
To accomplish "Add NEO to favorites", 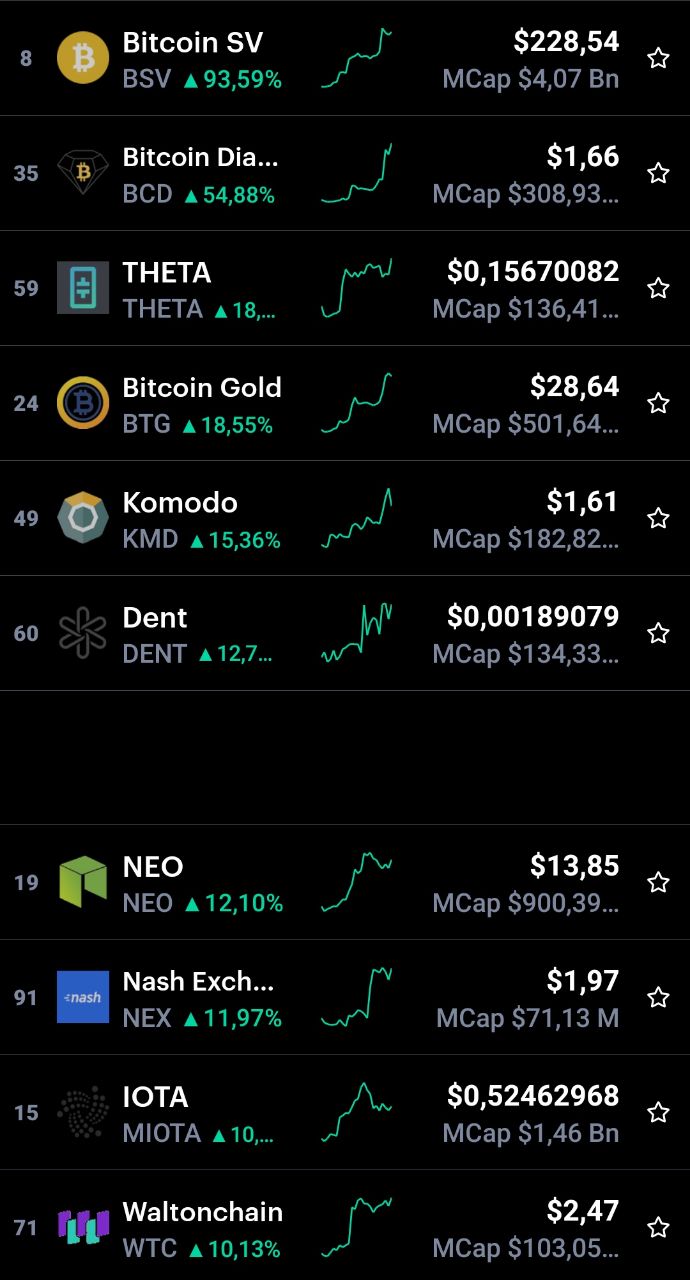I will pyautogui.click(x=658, y=882).
